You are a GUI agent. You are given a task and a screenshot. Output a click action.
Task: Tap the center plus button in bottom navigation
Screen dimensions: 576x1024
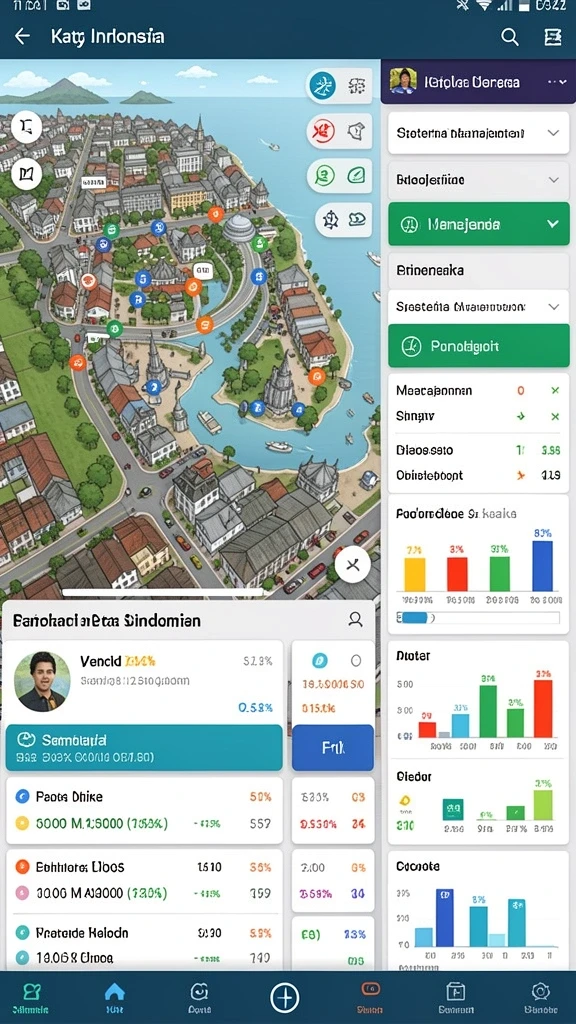pos(285,998)
